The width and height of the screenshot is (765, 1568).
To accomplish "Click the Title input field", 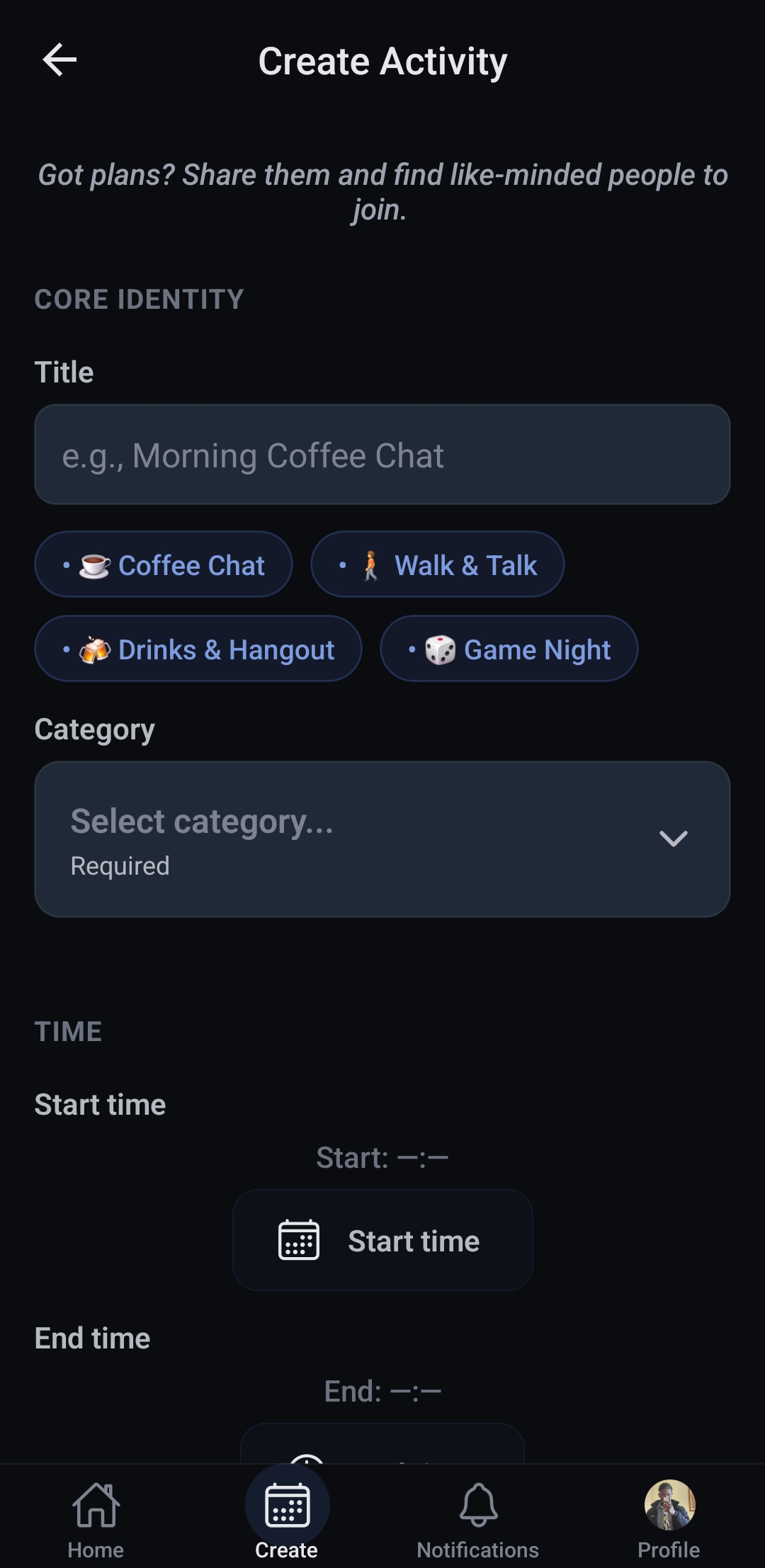I will 382,455.
